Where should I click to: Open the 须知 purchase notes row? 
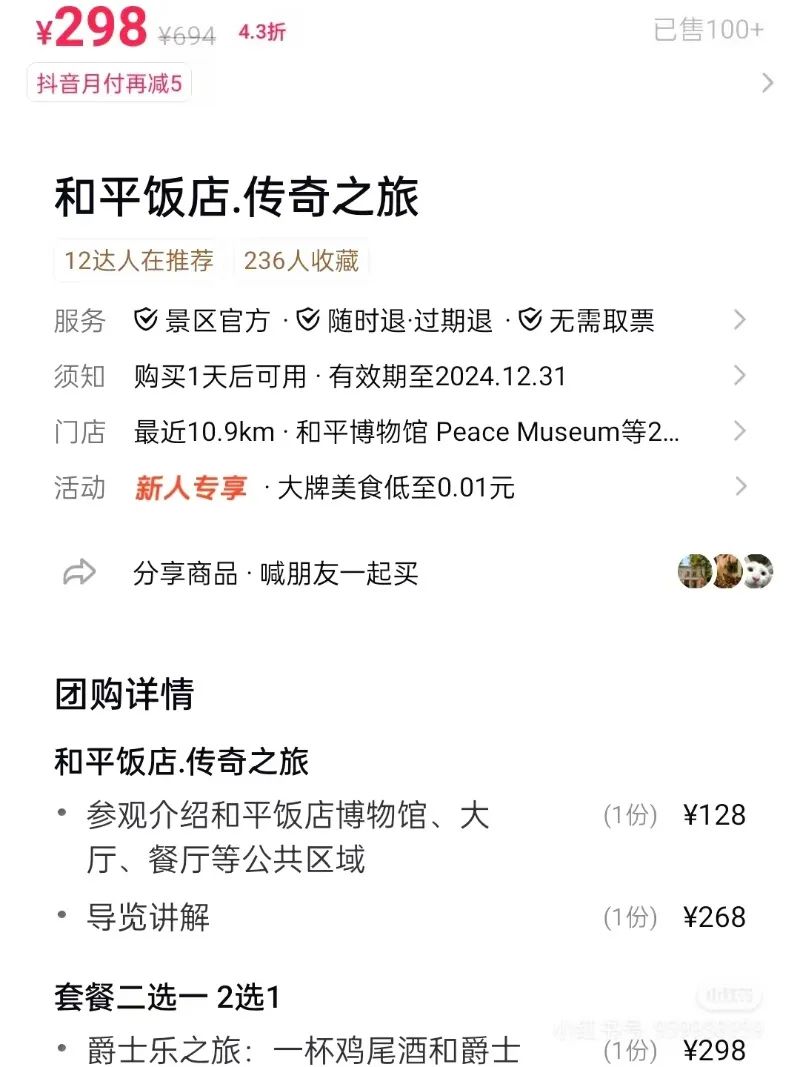pos(400,377)
